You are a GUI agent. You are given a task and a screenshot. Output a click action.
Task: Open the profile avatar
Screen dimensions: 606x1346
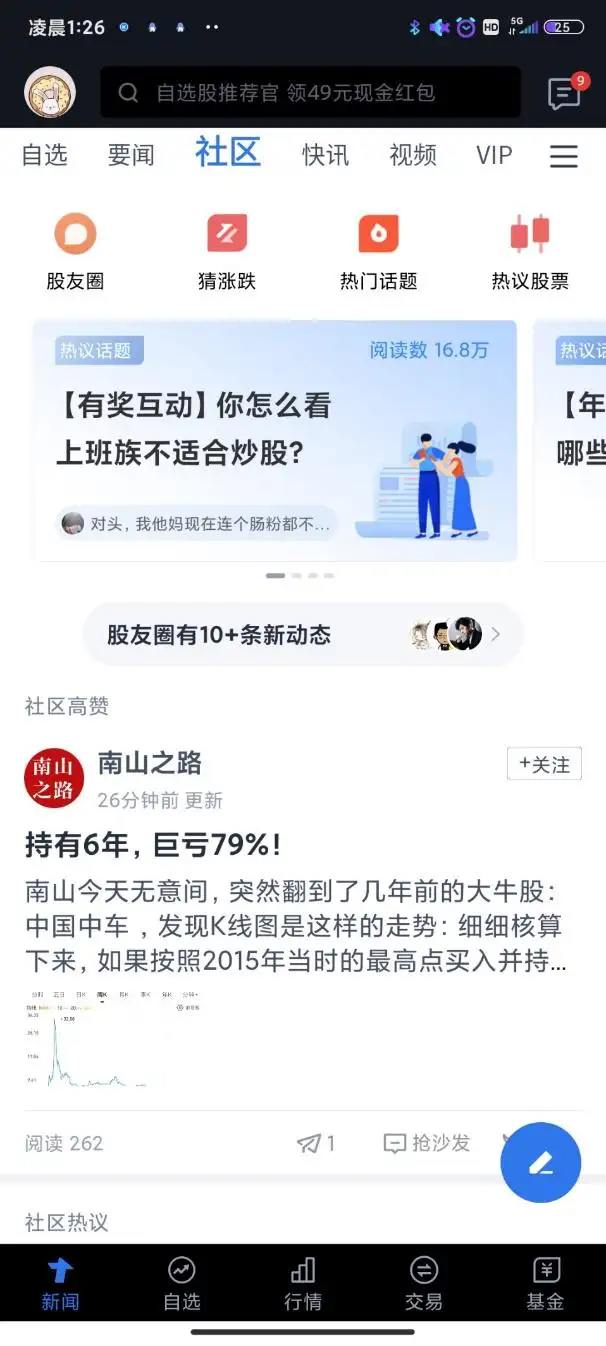(49, 93)
